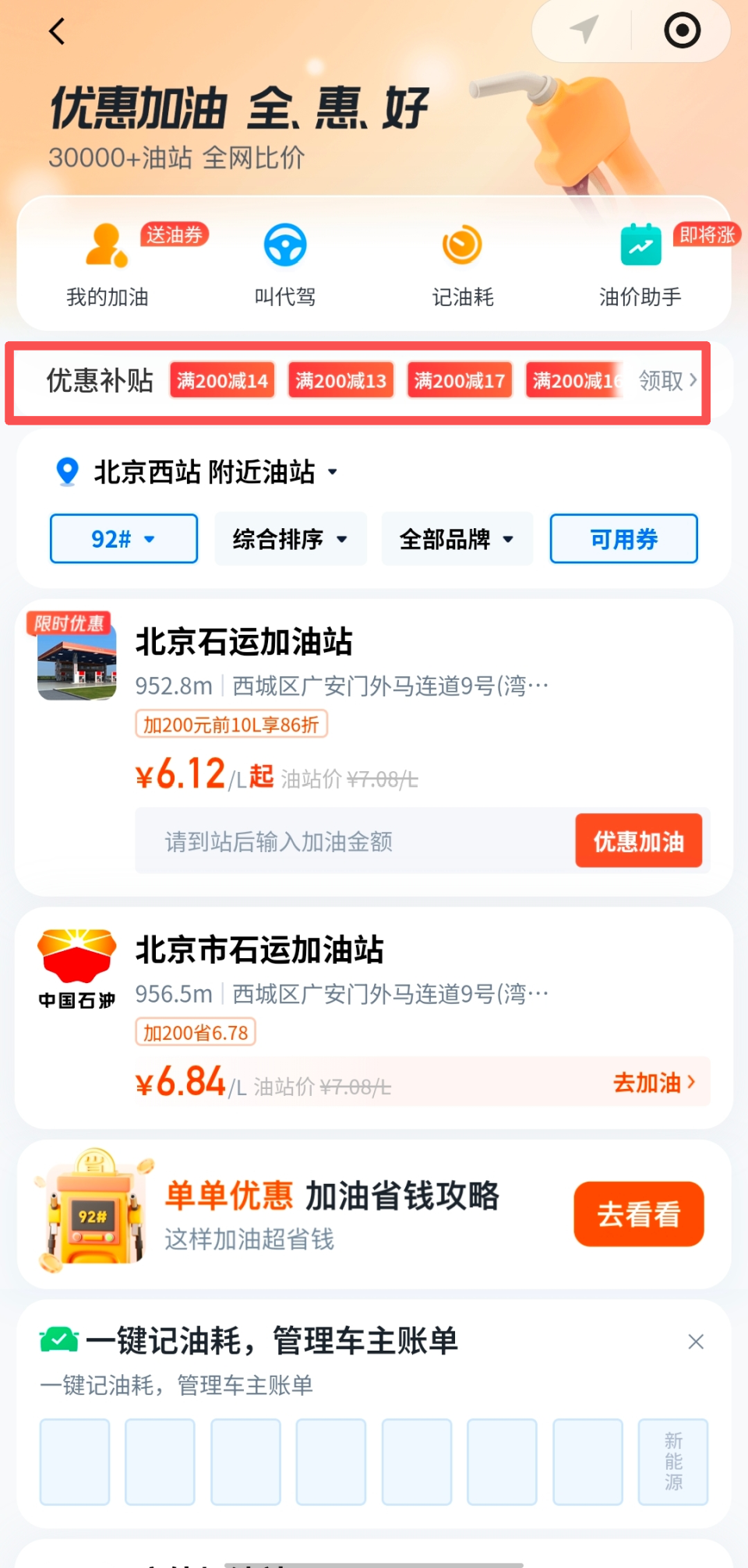Click the back arrow at top left
Viewport: 748px width, 1568px height.
click(x=55, y=30)
